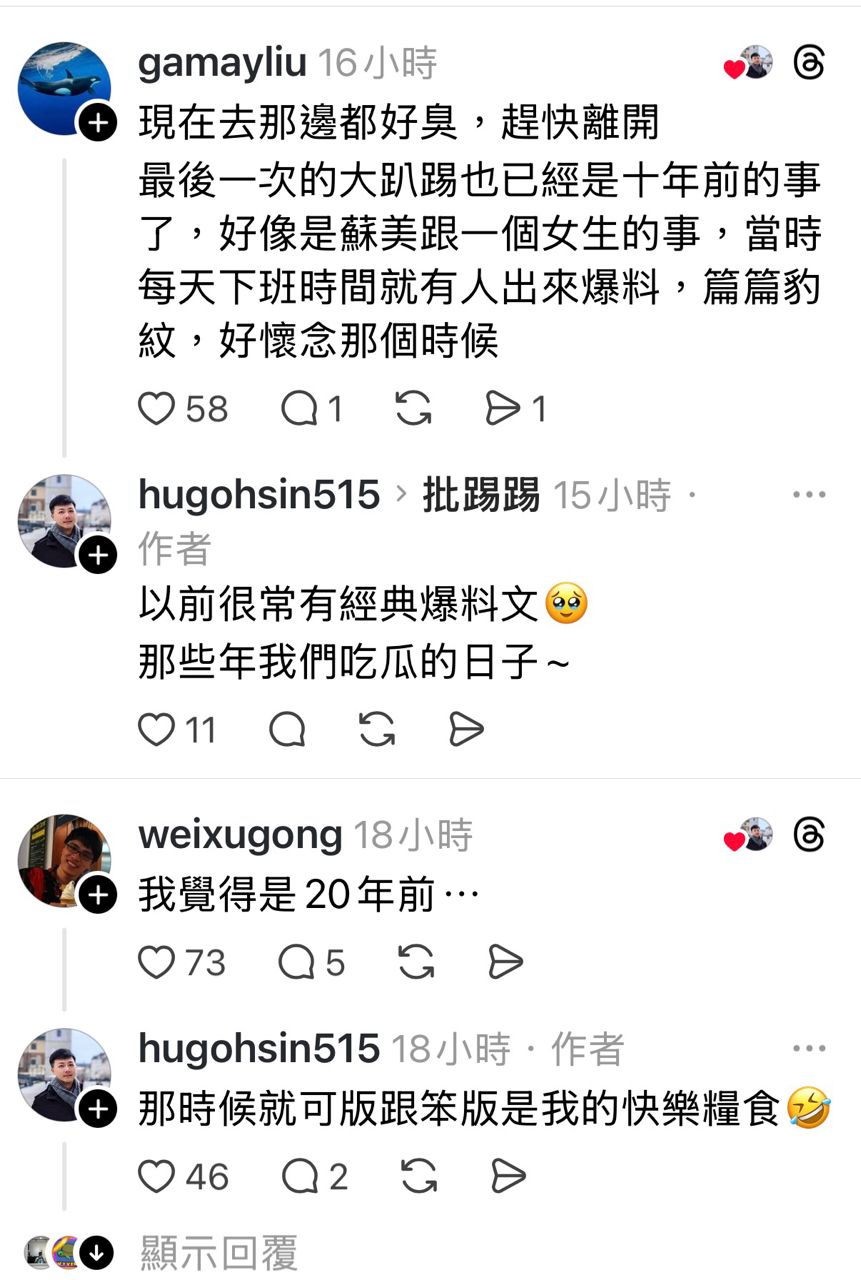Repost gamayliu's comment
The height and width of the screenshot is (1280, 861).
pos(413,409)
